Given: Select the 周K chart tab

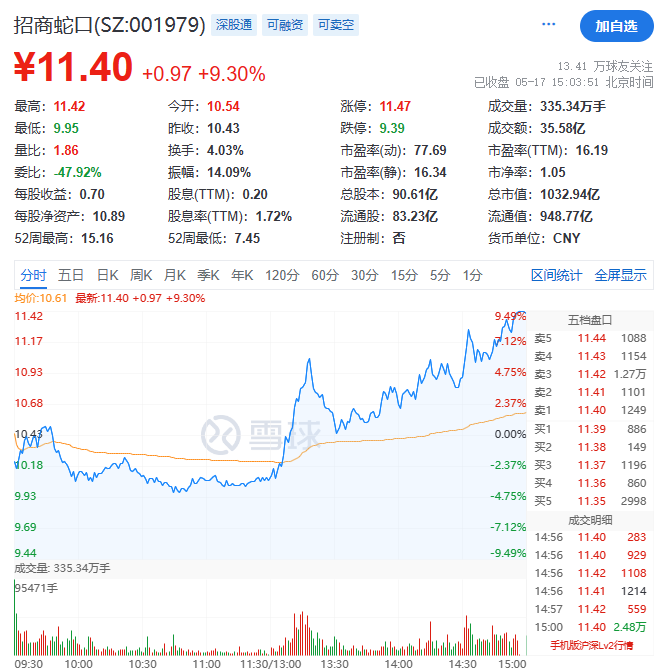Looking at the screenshot, I should click(x=141, y=275).
